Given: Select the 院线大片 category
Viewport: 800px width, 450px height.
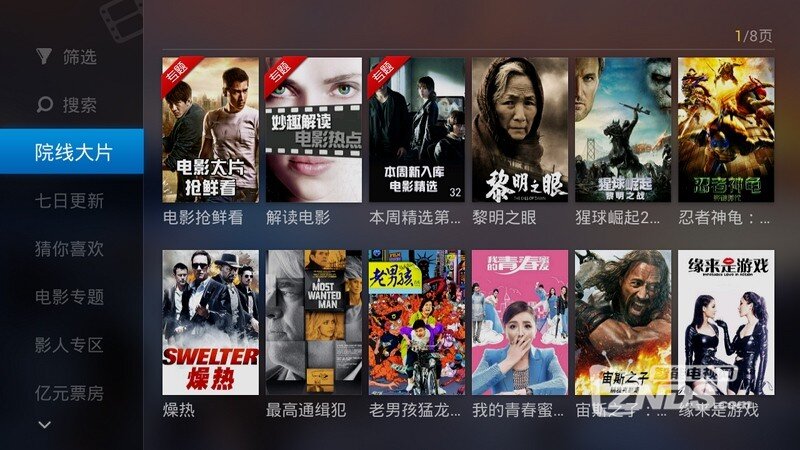Looking at the screenshot, I should click(x=72, y=153).
